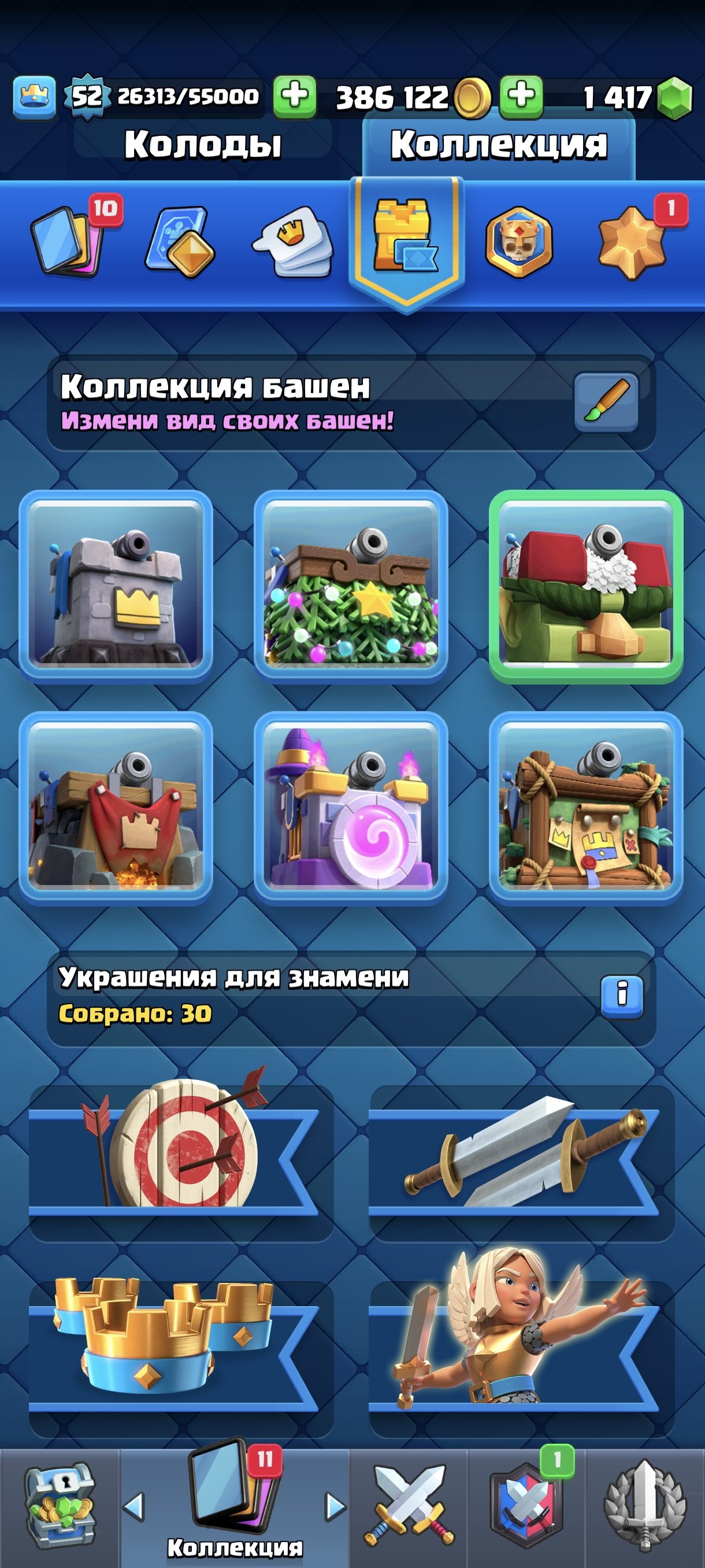Choose the golden crowns banner decoration
The width and height of the screenshot is (705, 1568).
[181, 1352]
